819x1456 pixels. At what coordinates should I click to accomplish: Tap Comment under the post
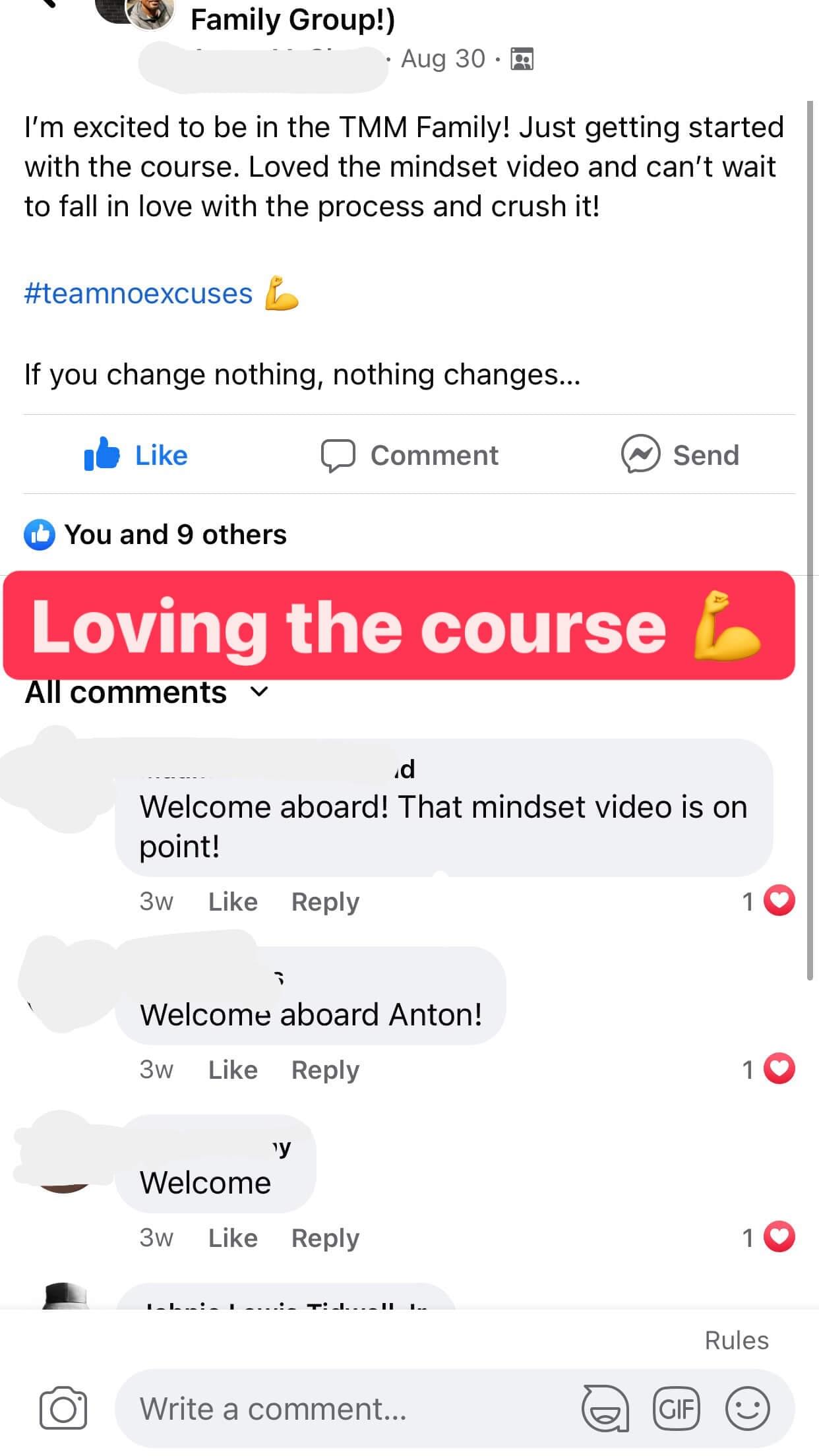coord(409,455)
